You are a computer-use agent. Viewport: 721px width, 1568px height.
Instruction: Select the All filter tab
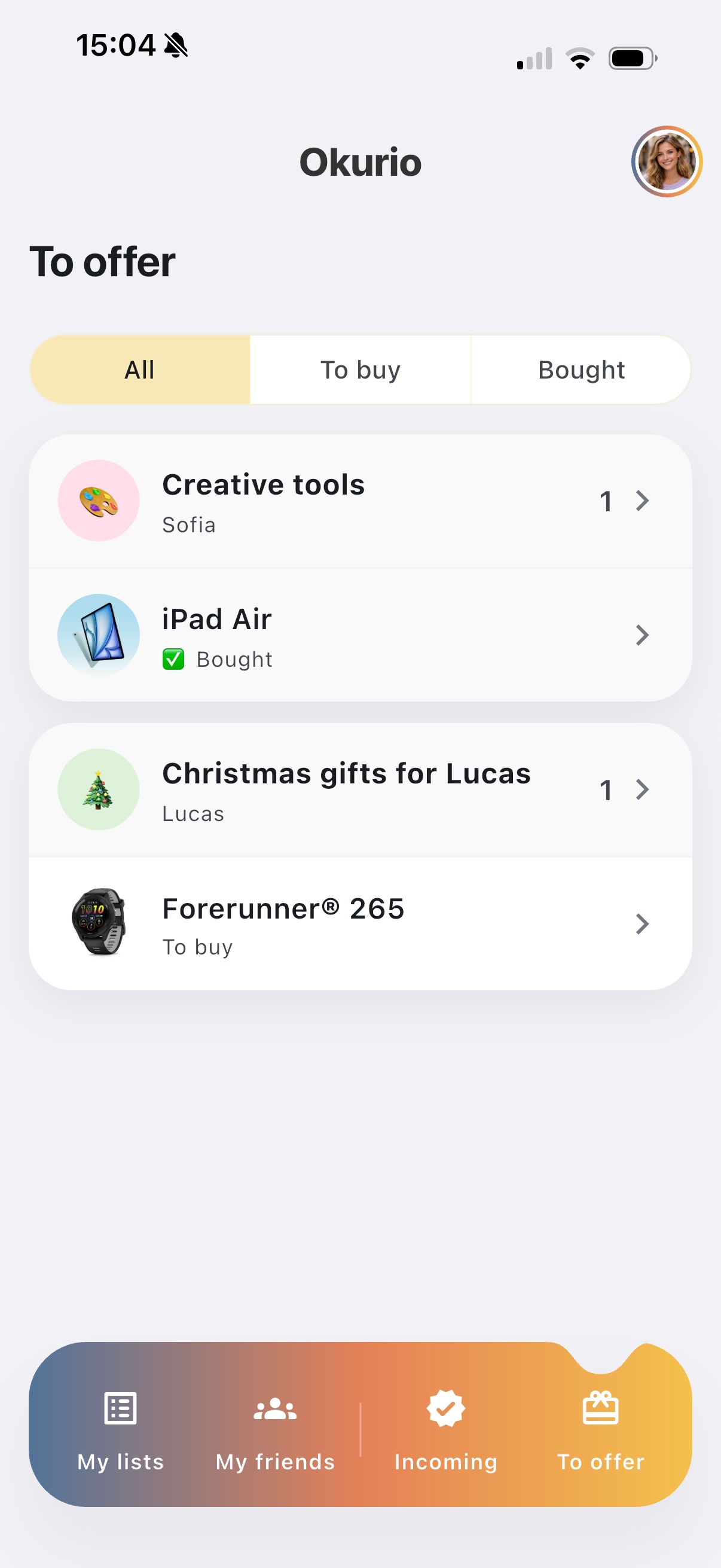(x=139, y=369)
